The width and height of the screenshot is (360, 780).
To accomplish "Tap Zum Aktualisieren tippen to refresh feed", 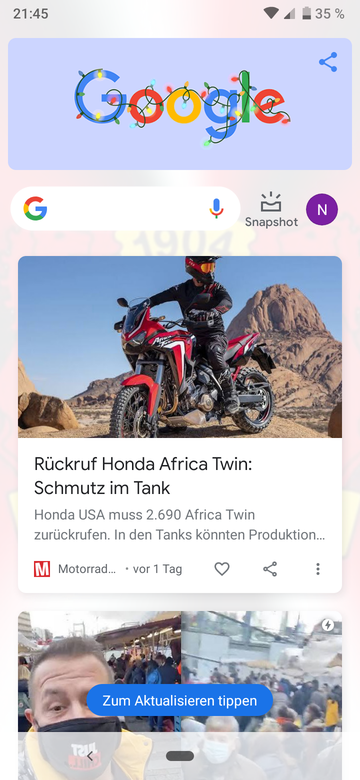I will click(180, 700).
